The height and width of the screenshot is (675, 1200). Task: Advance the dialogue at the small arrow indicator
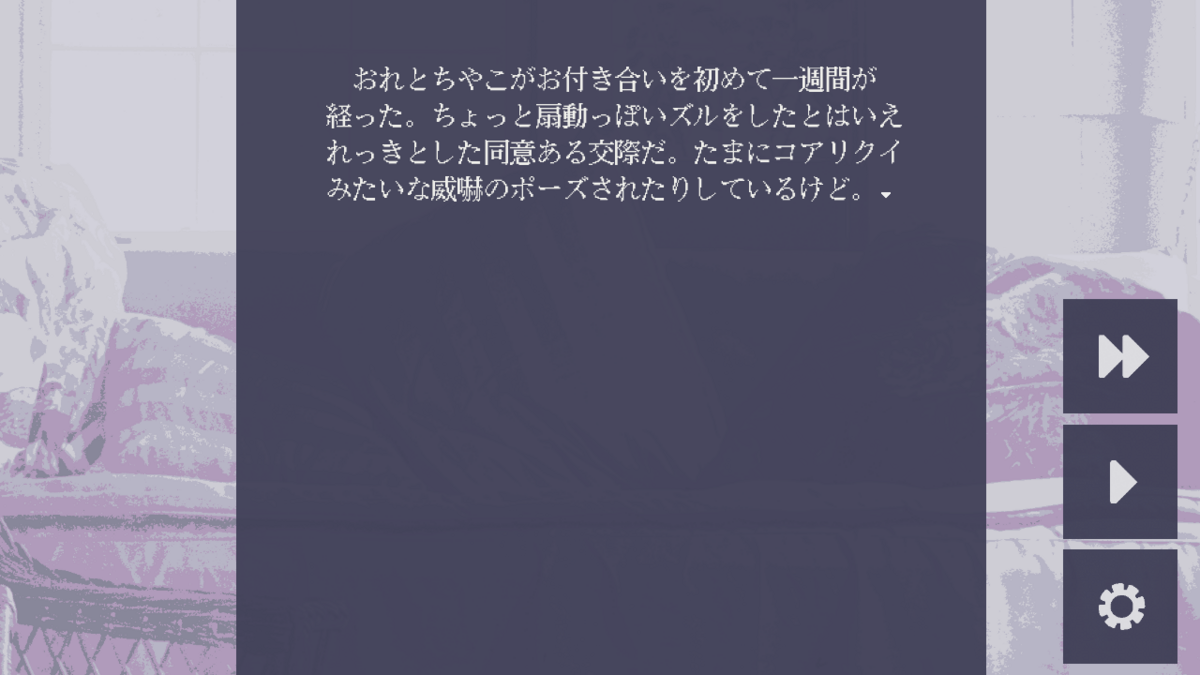click(886, 195)
